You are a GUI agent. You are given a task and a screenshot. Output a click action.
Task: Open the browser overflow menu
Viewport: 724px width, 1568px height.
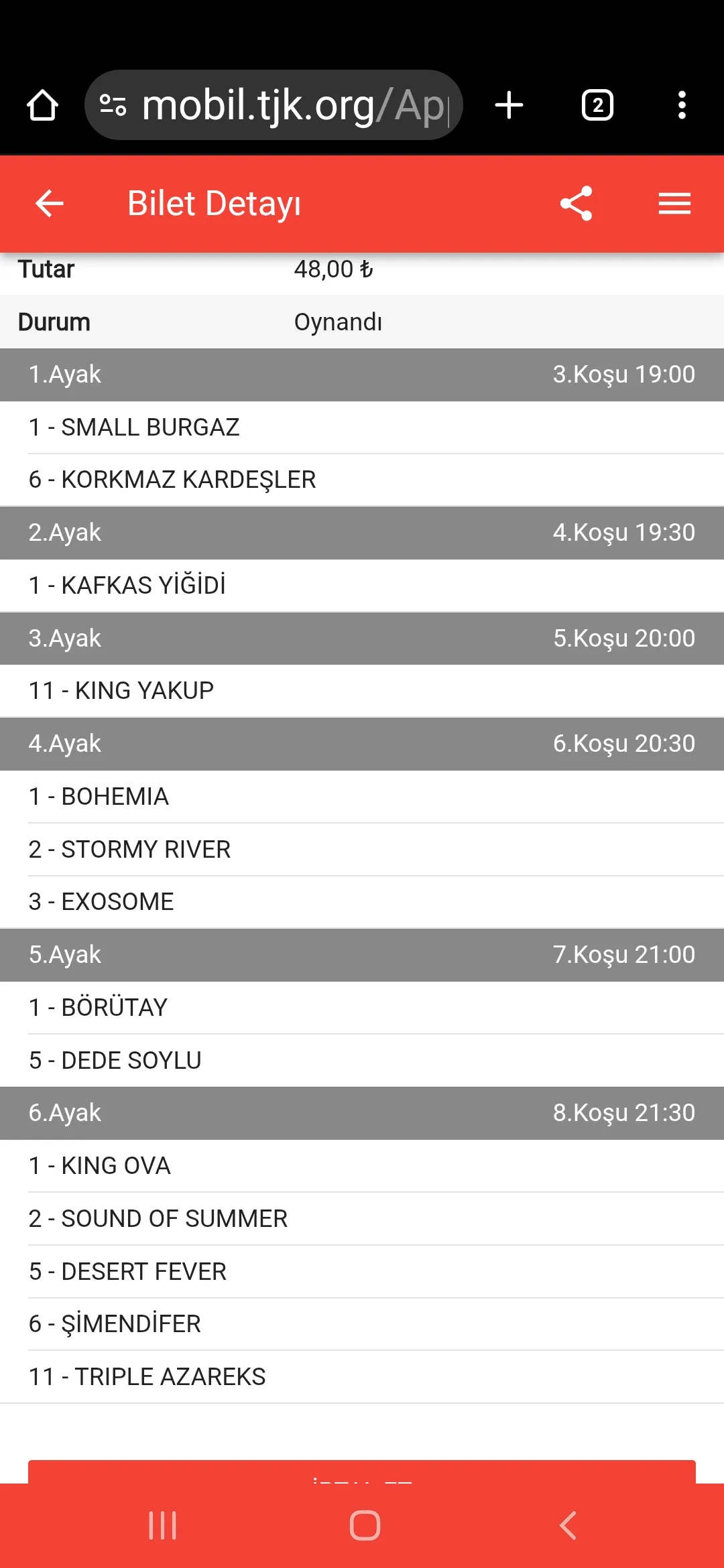(682, 105)
